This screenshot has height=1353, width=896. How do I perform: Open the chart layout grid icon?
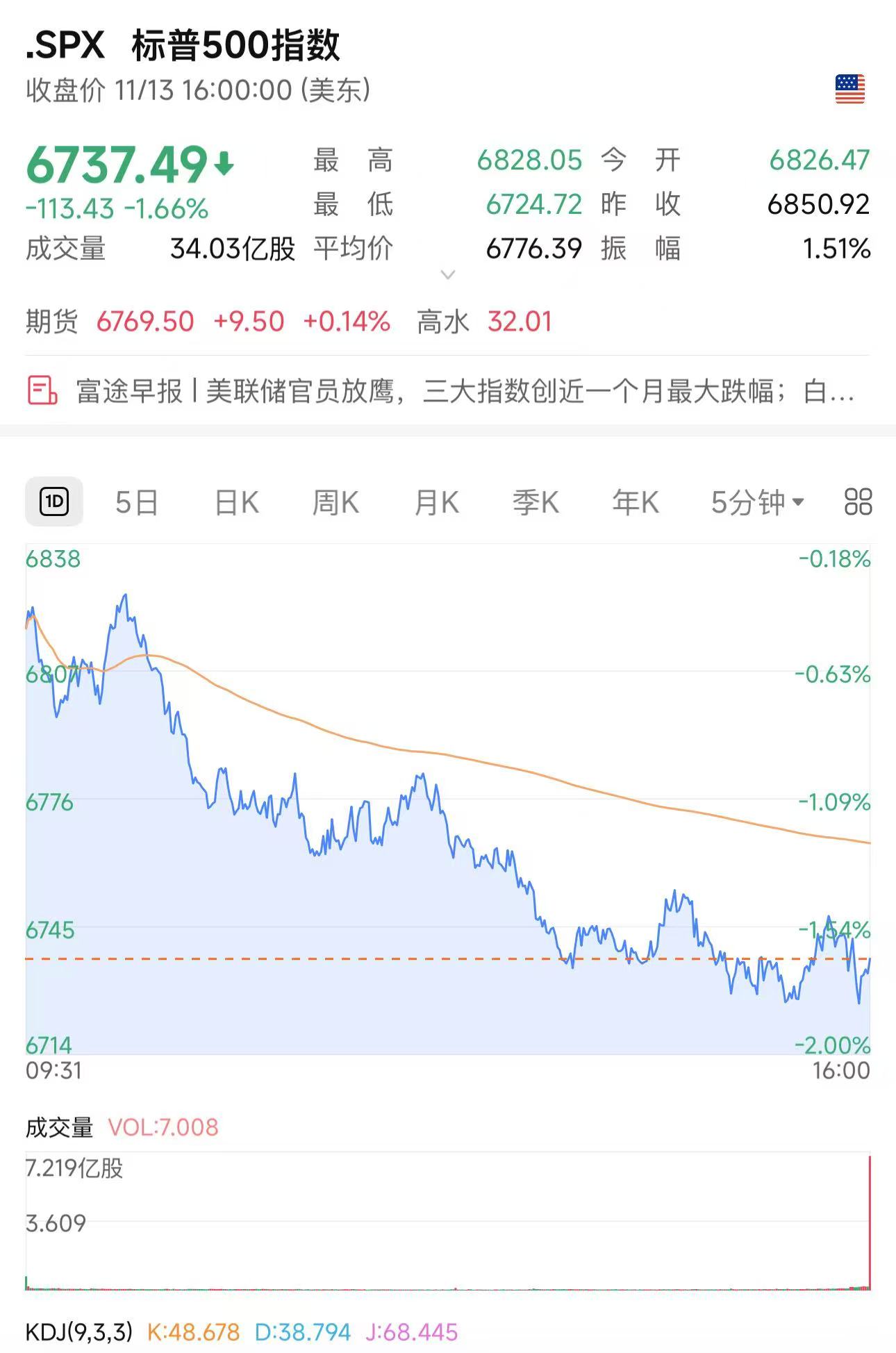(858, 501)
